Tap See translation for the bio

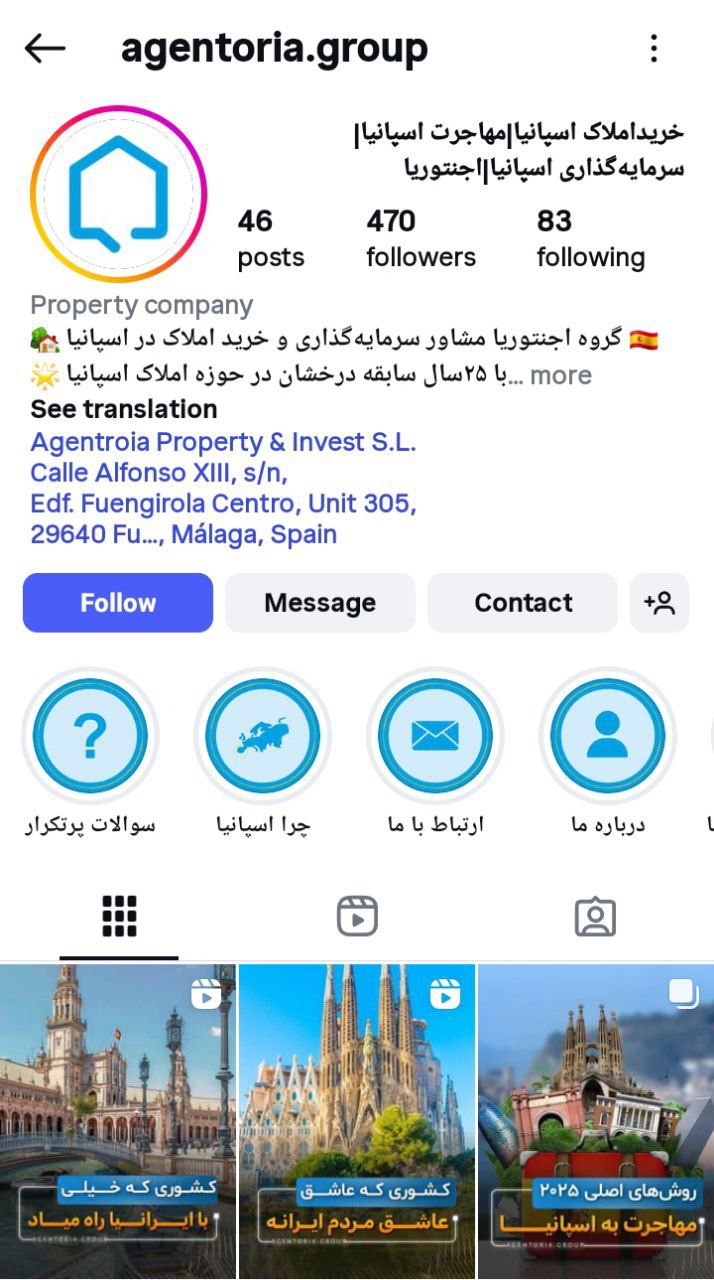click(123, 409)
